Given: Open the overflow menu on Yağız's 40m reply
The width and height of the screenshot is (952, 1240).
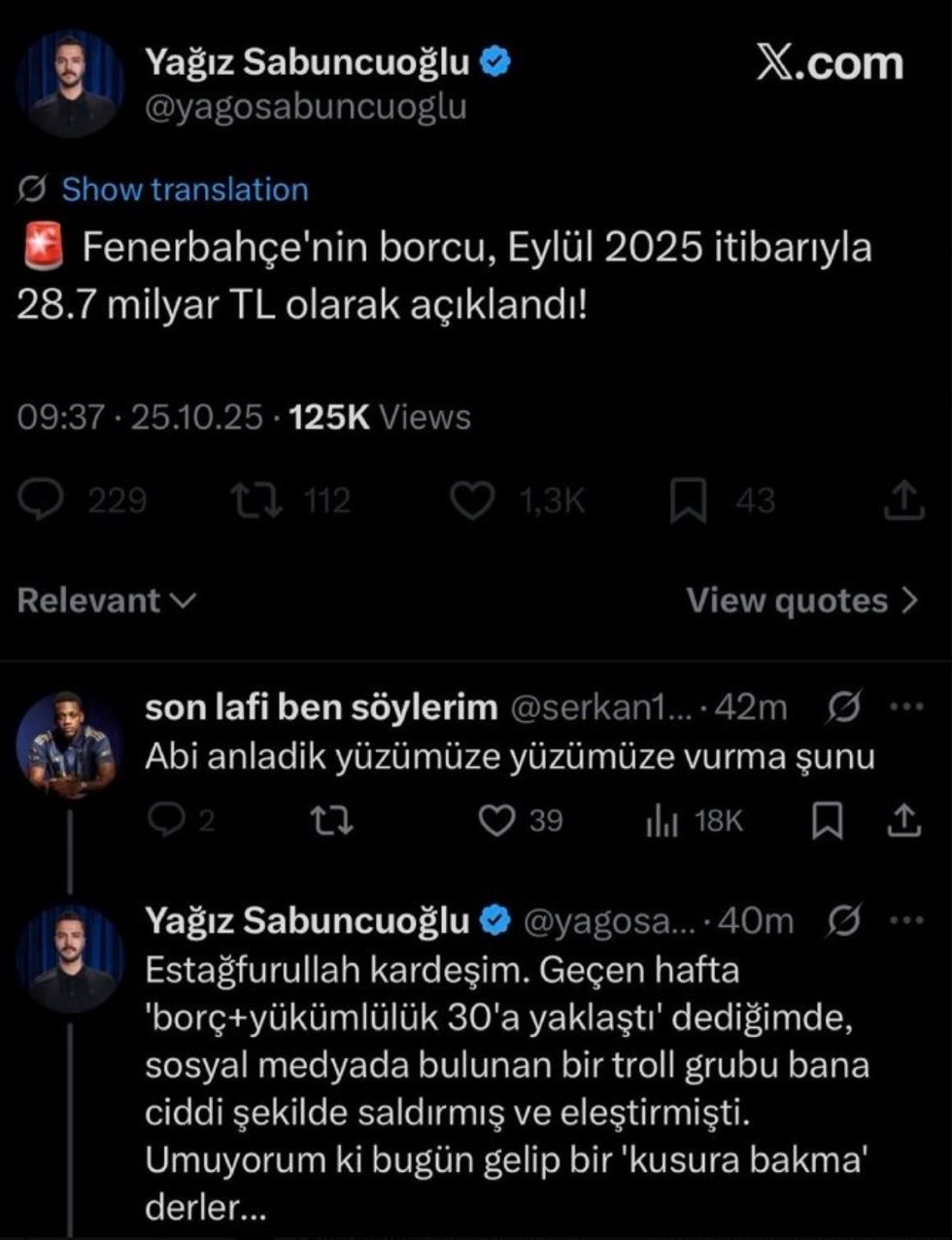Looking at the screenshot, I should pyautogui.click(x=906, y=920).
